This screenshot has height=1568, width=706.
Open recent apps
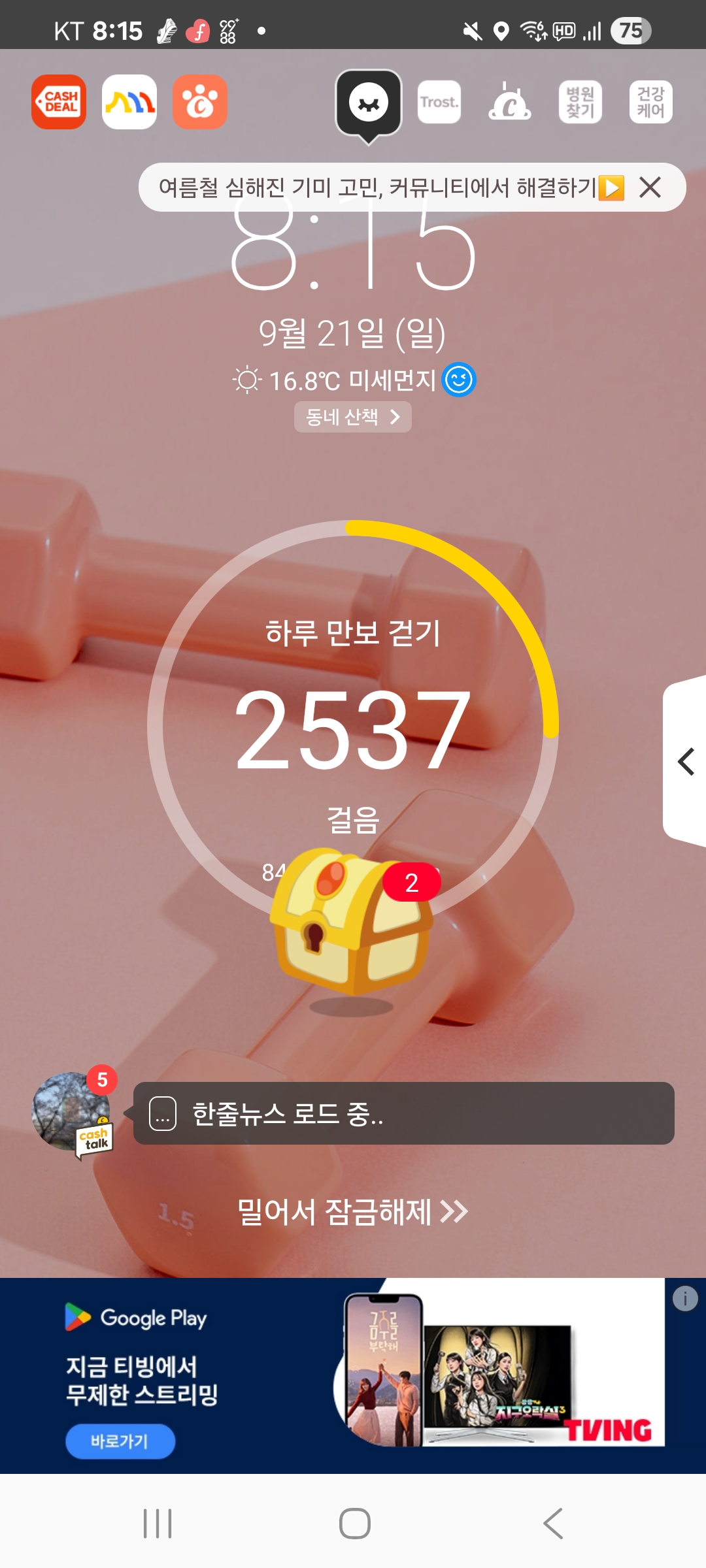(x=158, y=1524)
